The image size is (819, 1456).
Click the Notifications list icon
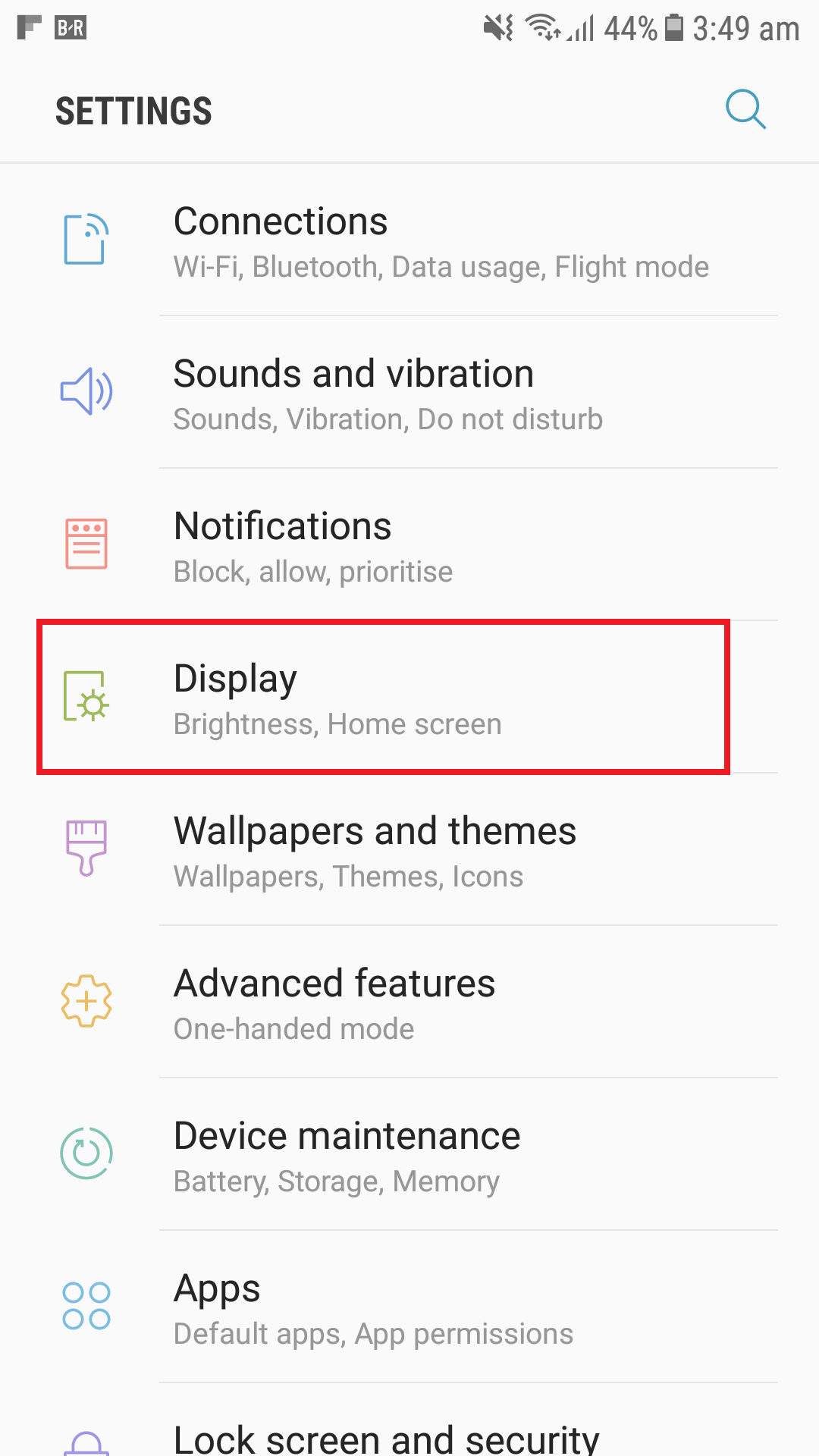(86, 544)
